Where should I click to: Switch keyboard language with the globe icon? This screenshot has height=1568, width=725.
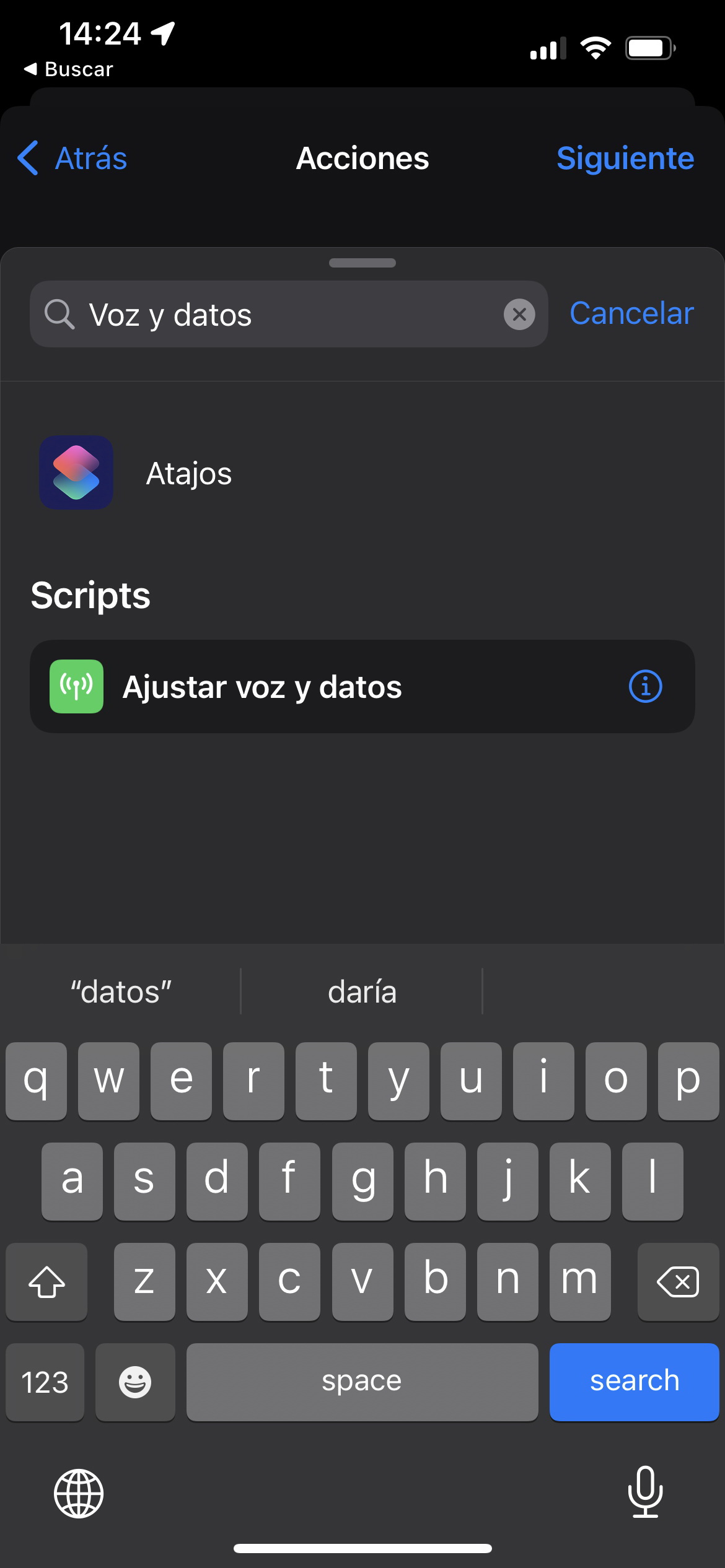[x=79, y=1493]
